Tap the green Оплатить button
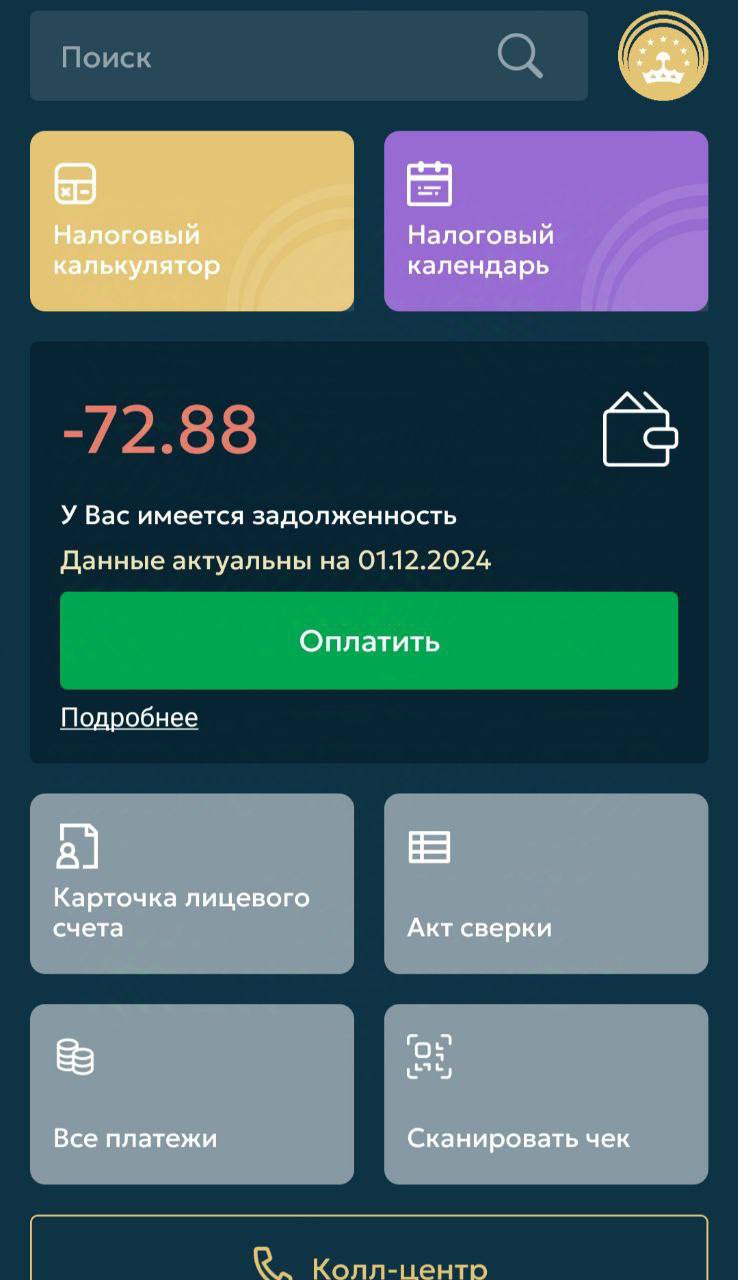This screenshot has width=738, height=1280. (x=369, y=641)
